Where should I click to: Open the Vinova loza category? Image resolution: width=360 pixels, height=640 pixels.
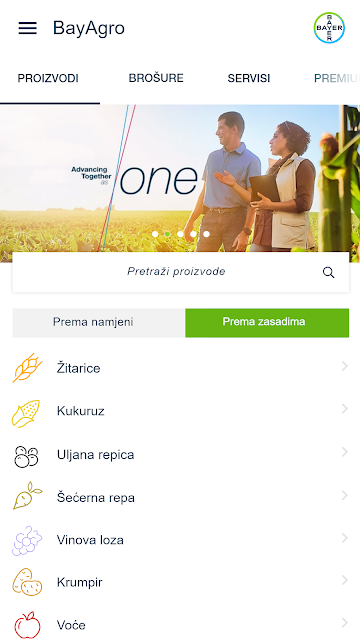[x=180, y=540]
